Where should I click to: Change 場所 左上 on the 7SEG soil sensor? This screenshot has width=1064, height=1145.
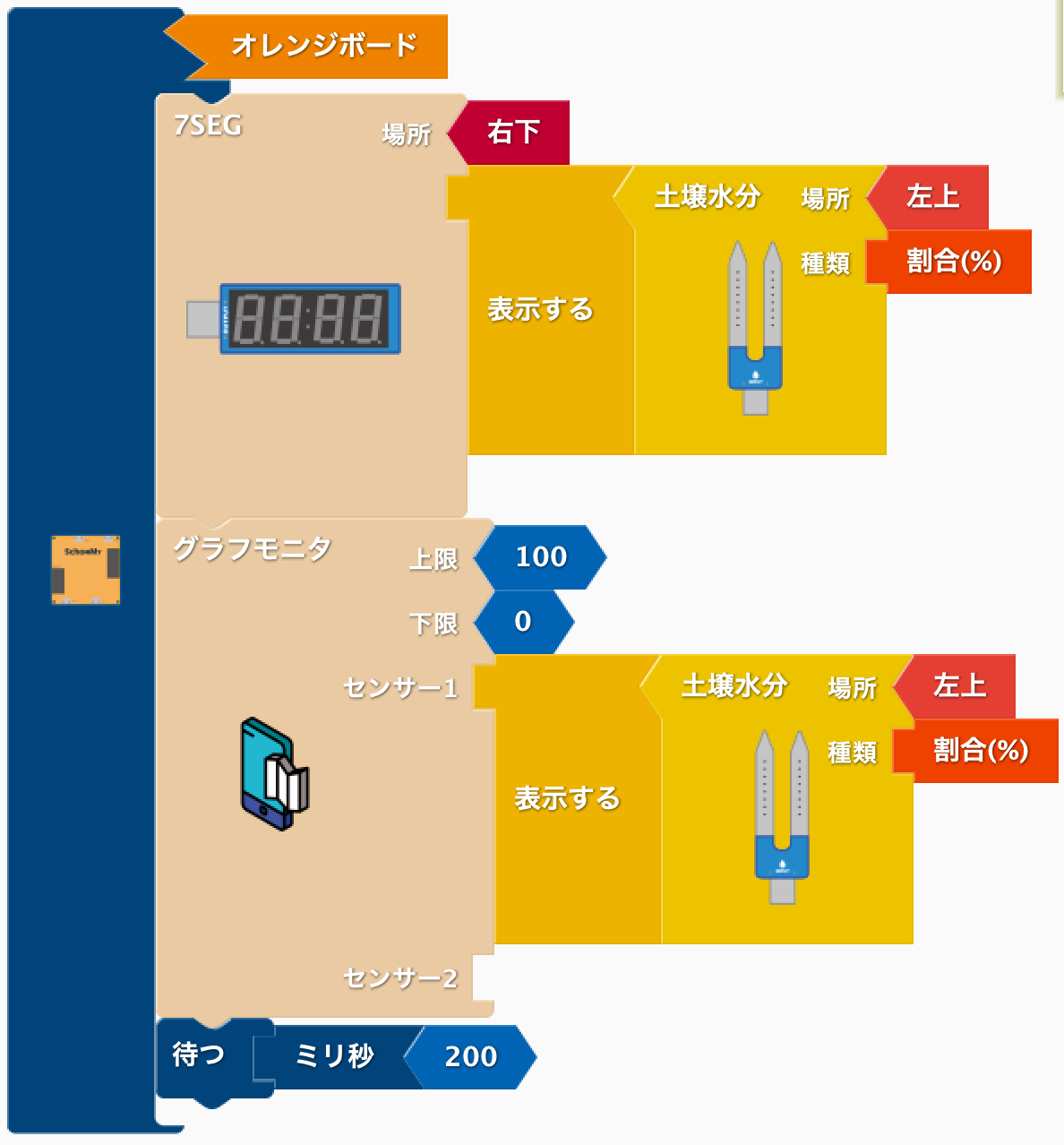point(932,196)
